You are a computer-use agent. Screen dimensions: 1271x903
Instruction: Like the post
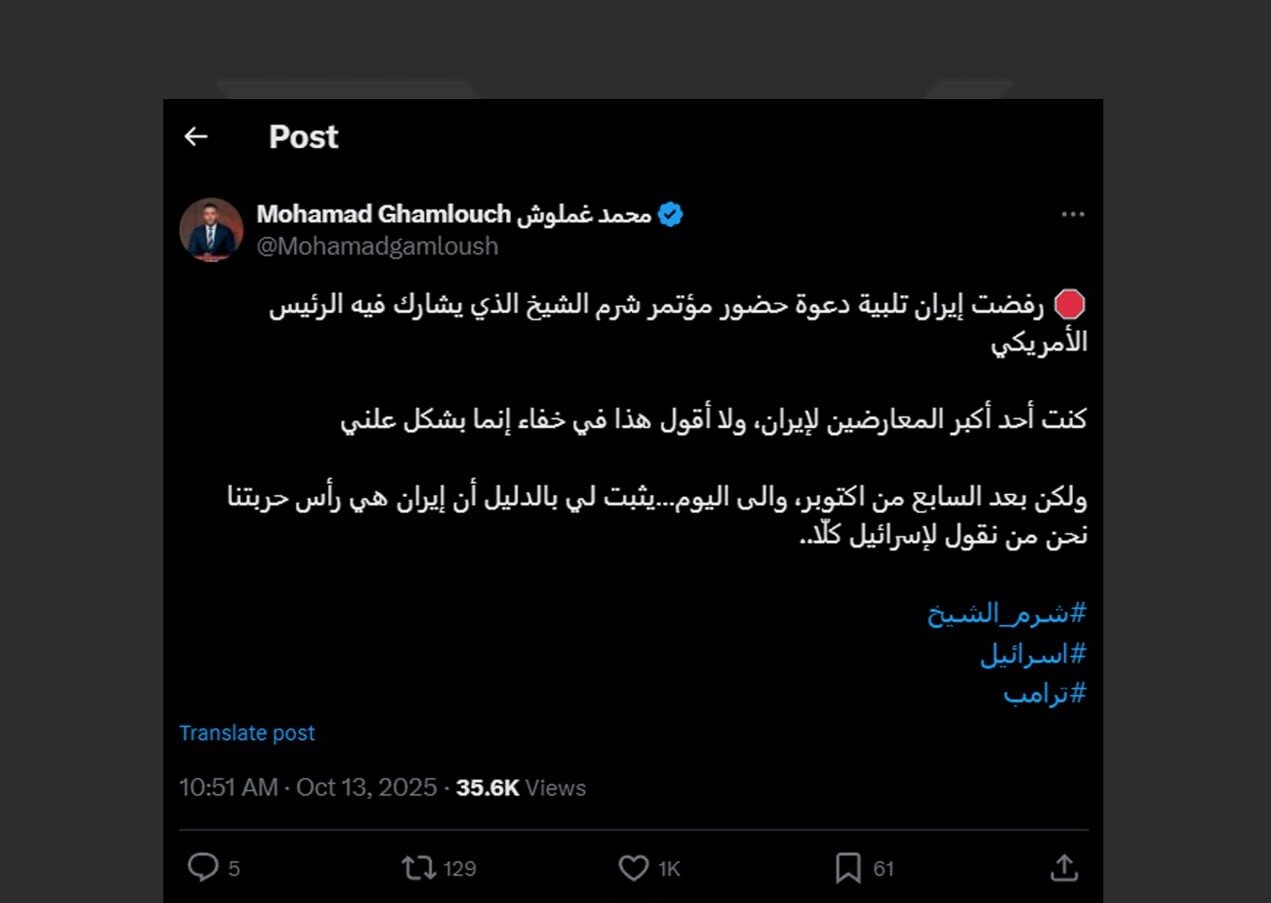[633, 867]
